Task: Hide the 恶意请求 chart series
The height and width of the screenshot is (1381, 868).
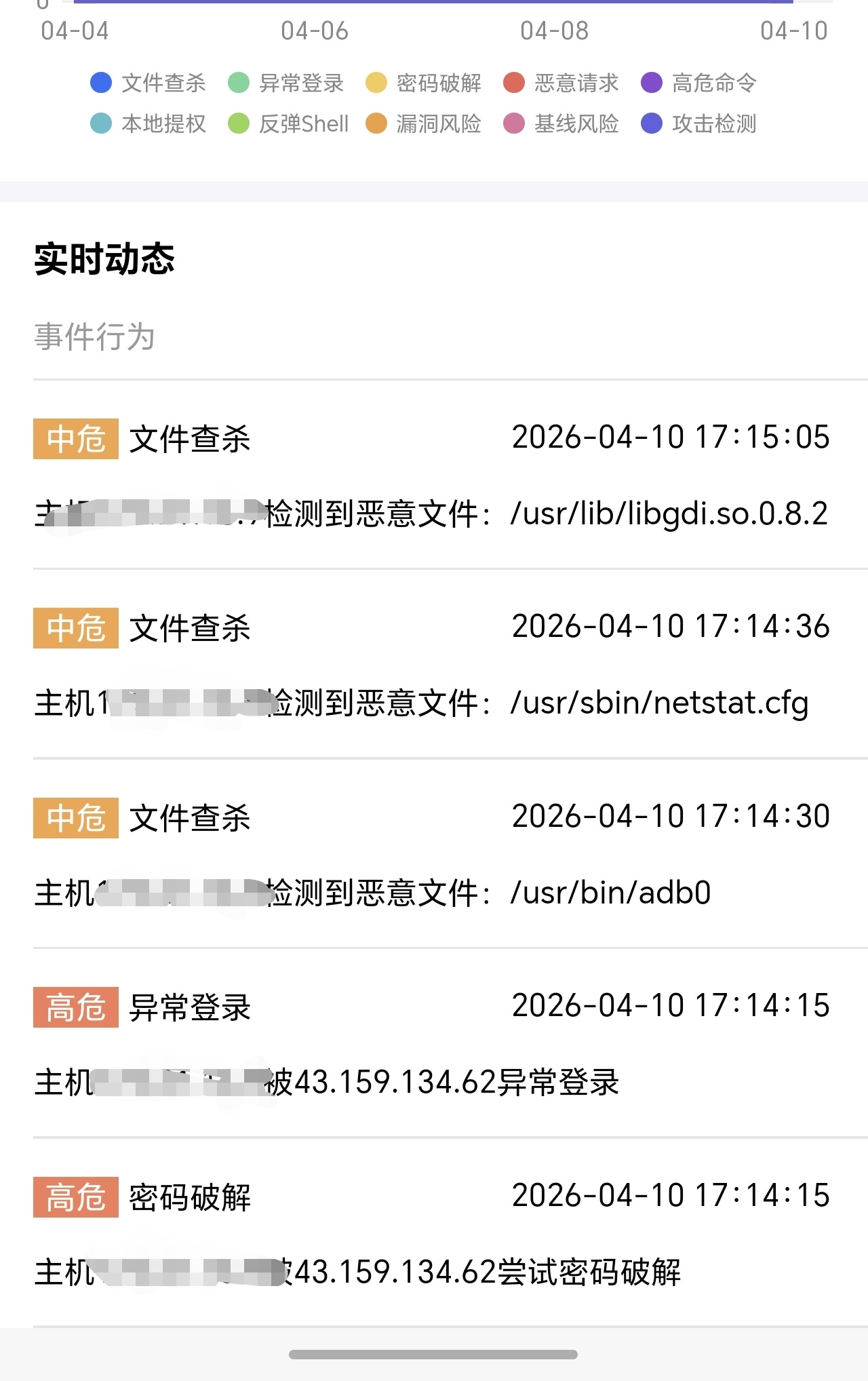Action: point(561,83)
